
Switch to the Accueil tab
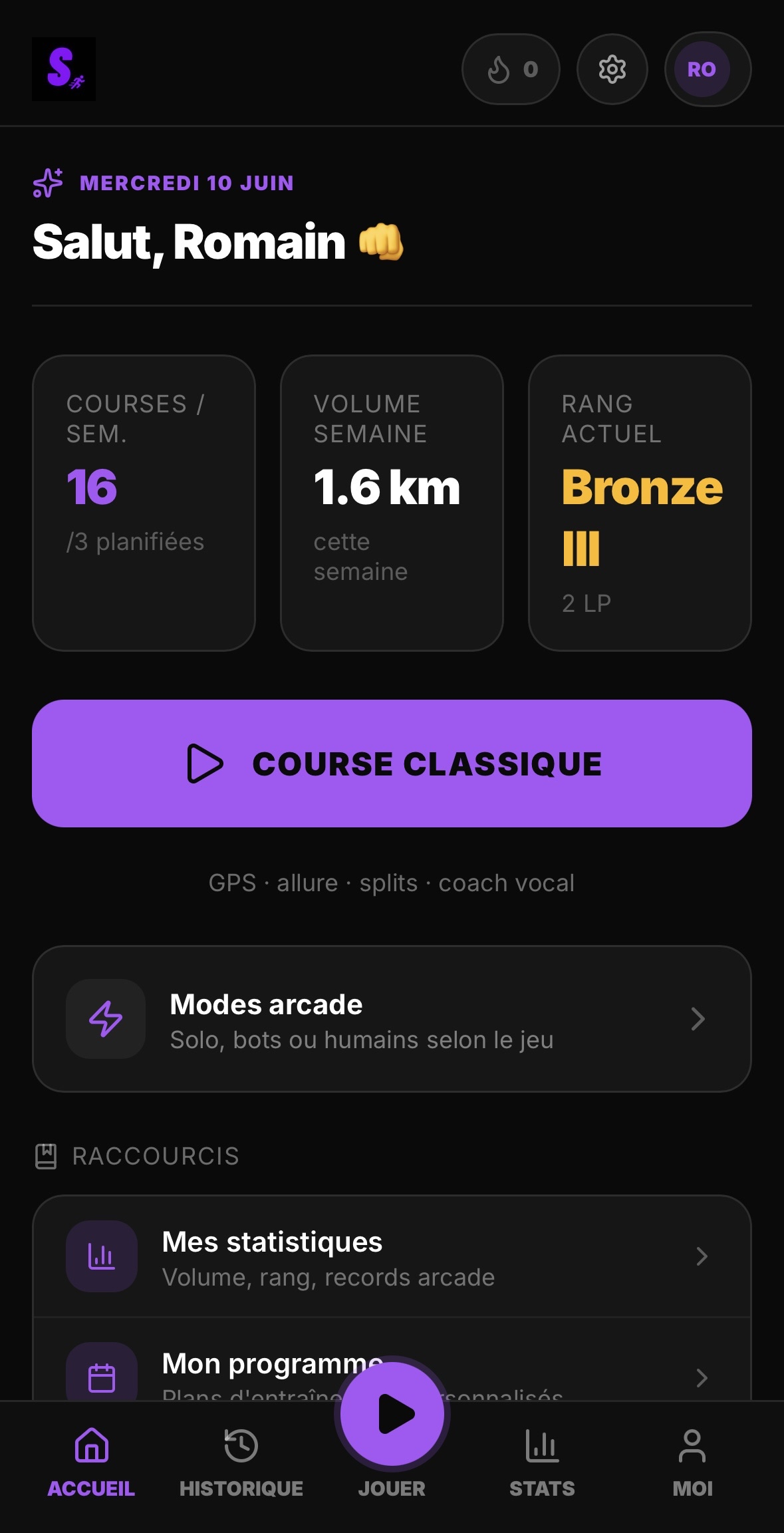[x=91, y=1462]
